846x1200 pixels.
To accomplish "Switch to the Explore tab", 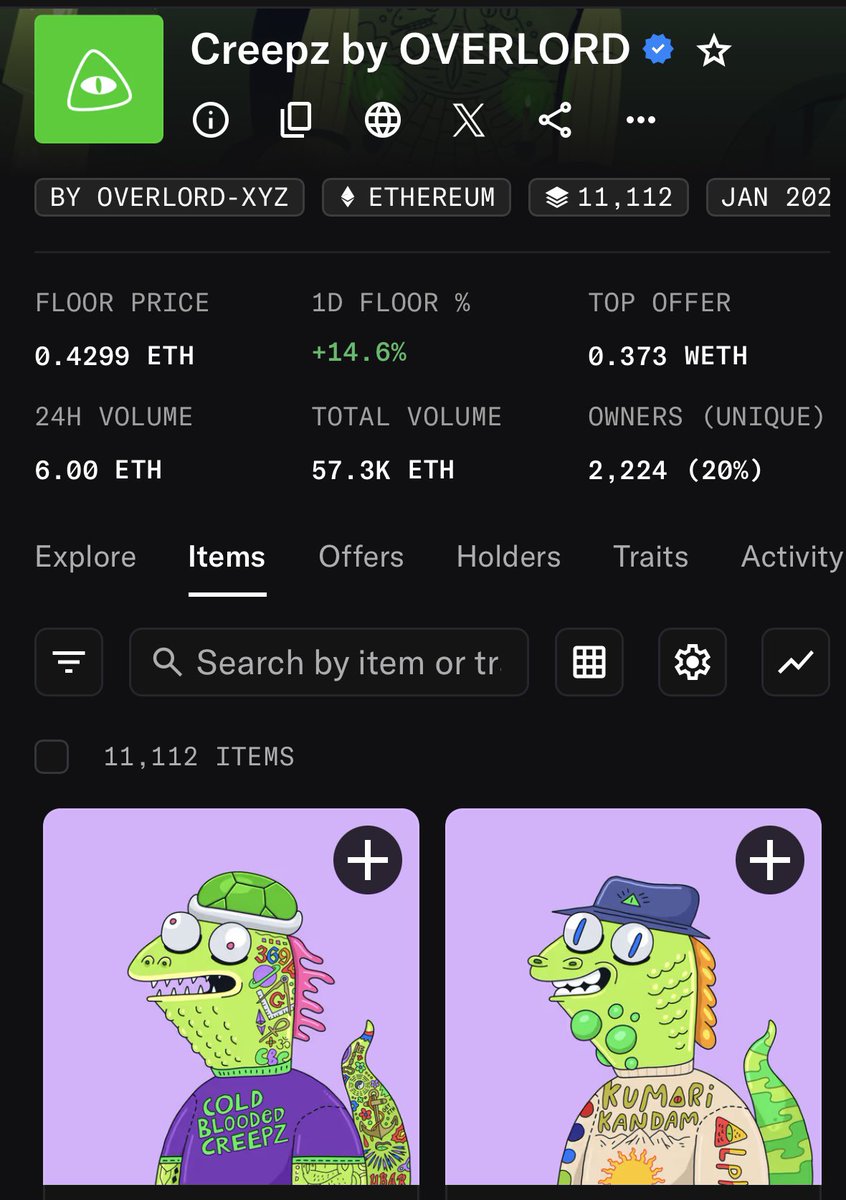I will pyautogui.click(x=85, y=557).
